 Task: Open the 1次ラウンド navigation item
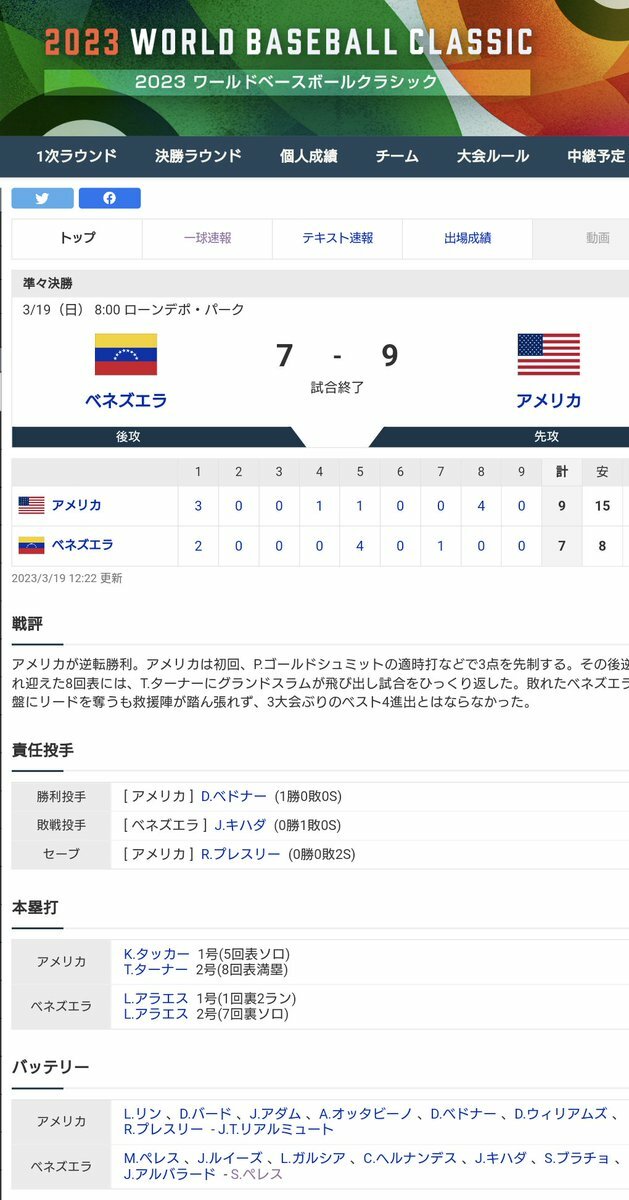click(x=76, y=156)
